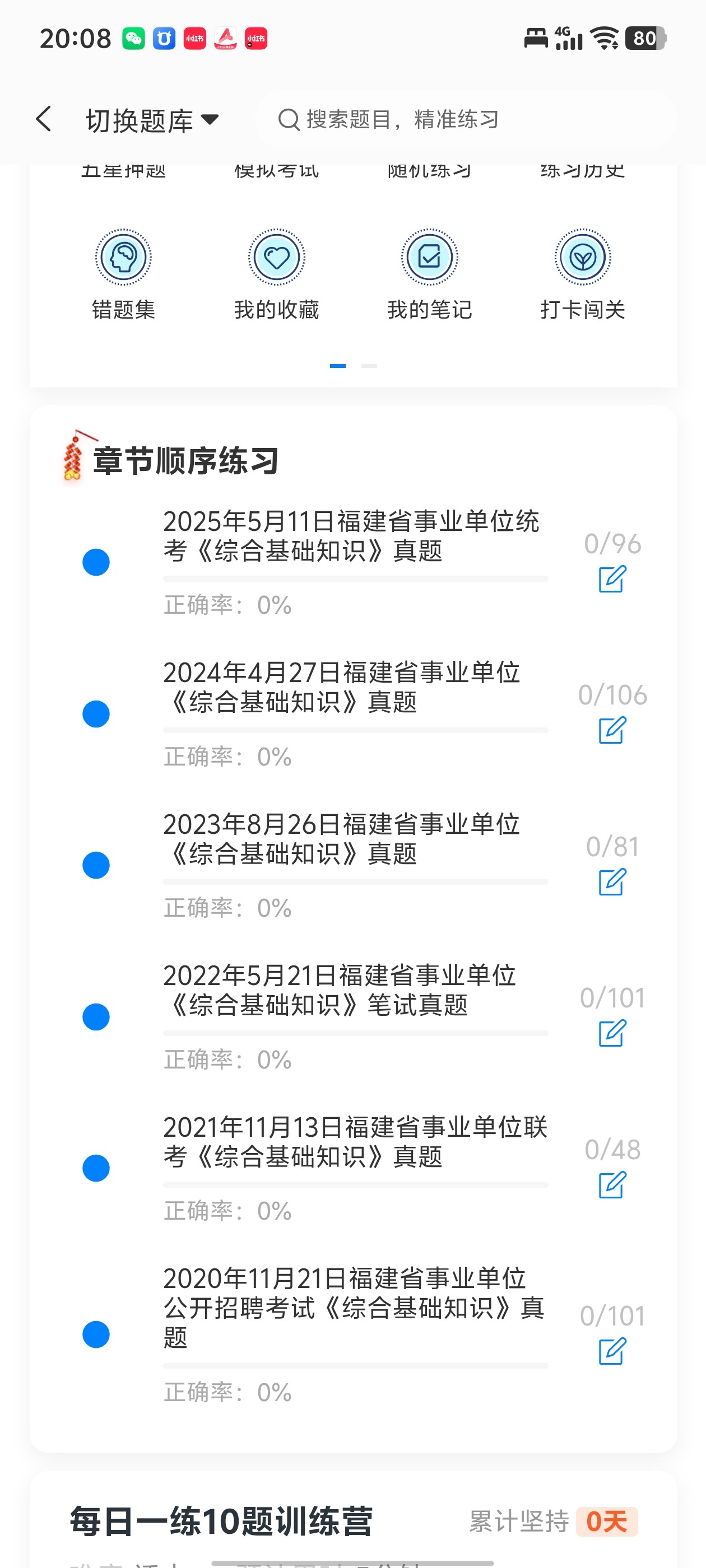The height and width of the screenshot is (1568, 706).
Task: Open 我的收藏
Action: pyautogui.click(x=277, y=273)
